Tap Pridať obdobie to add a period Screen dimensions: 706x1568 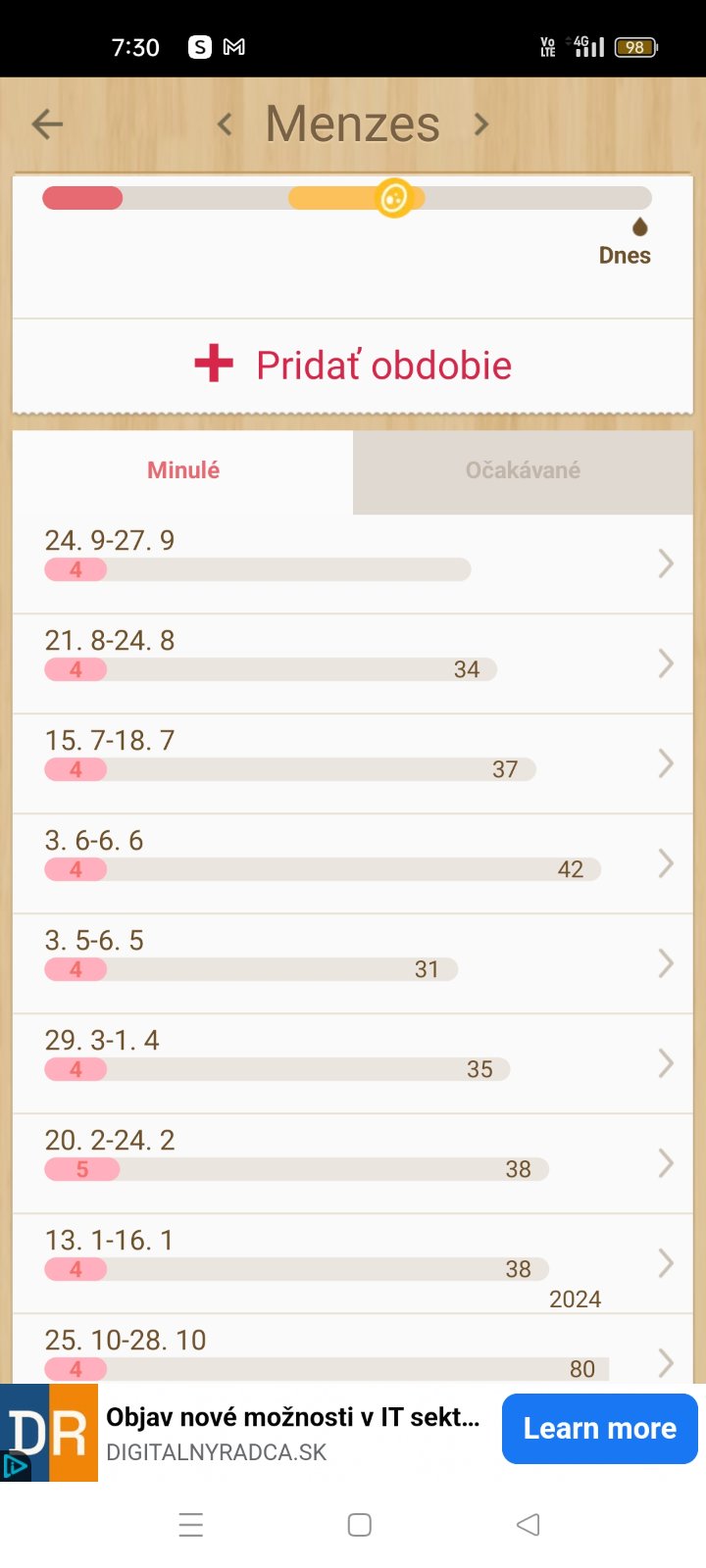click(353, 365)
